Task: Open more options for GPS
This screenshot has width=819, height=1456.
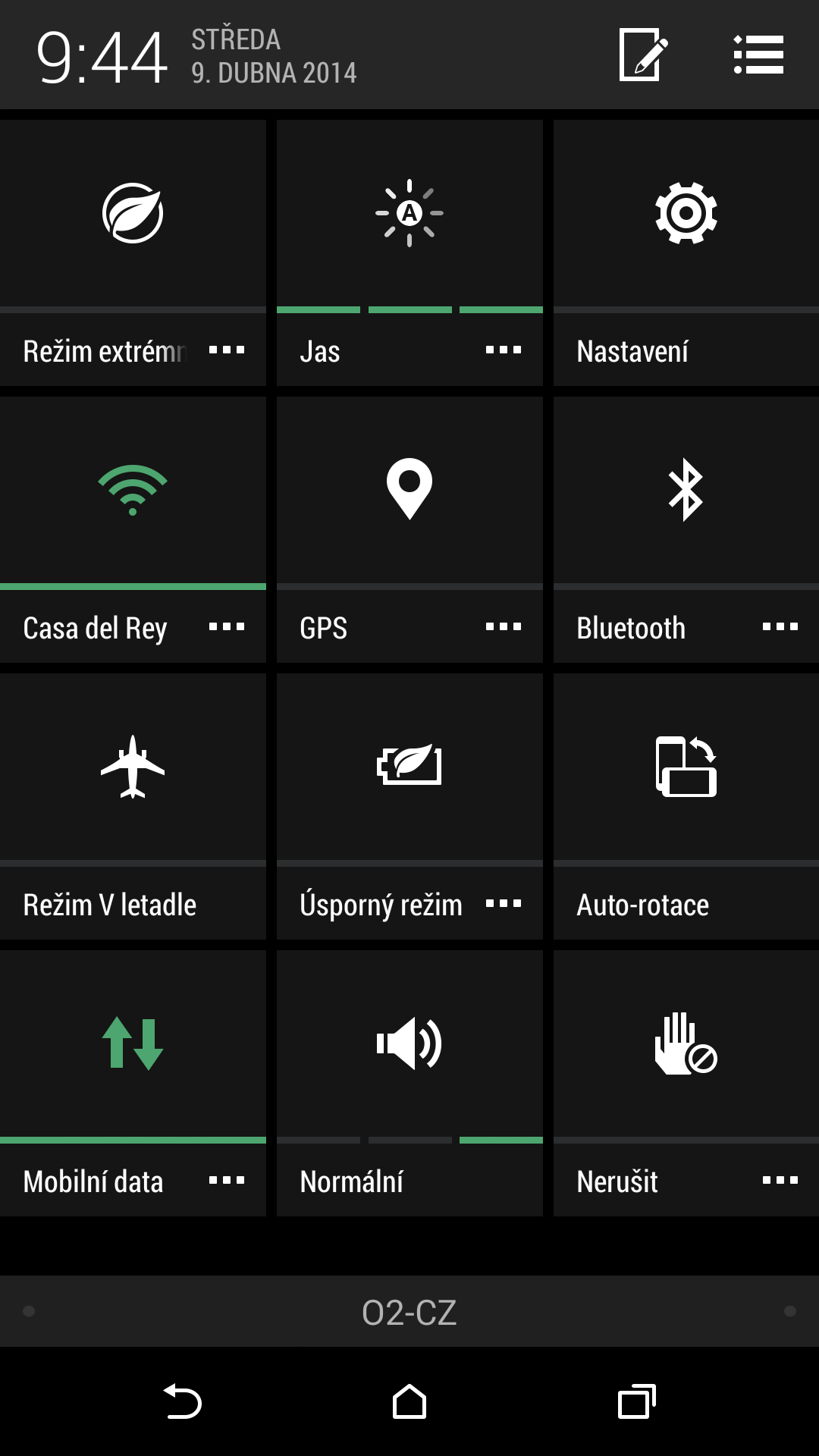Action: click(x=504, y=626)
